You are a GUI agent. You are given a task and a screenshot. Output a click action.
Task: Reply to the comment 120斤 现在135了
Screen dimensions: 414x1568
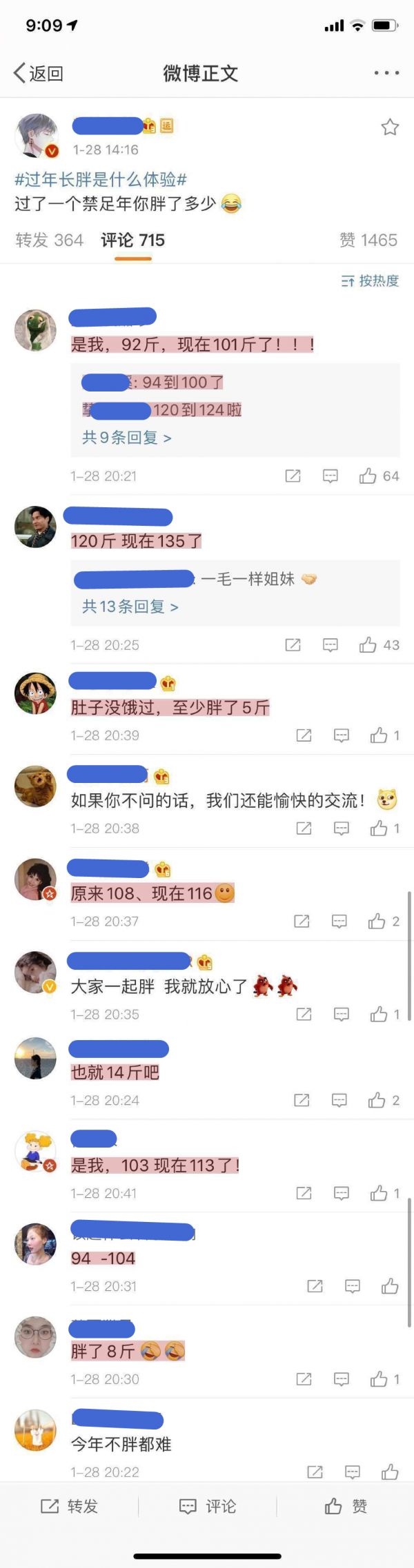point(331,645)
